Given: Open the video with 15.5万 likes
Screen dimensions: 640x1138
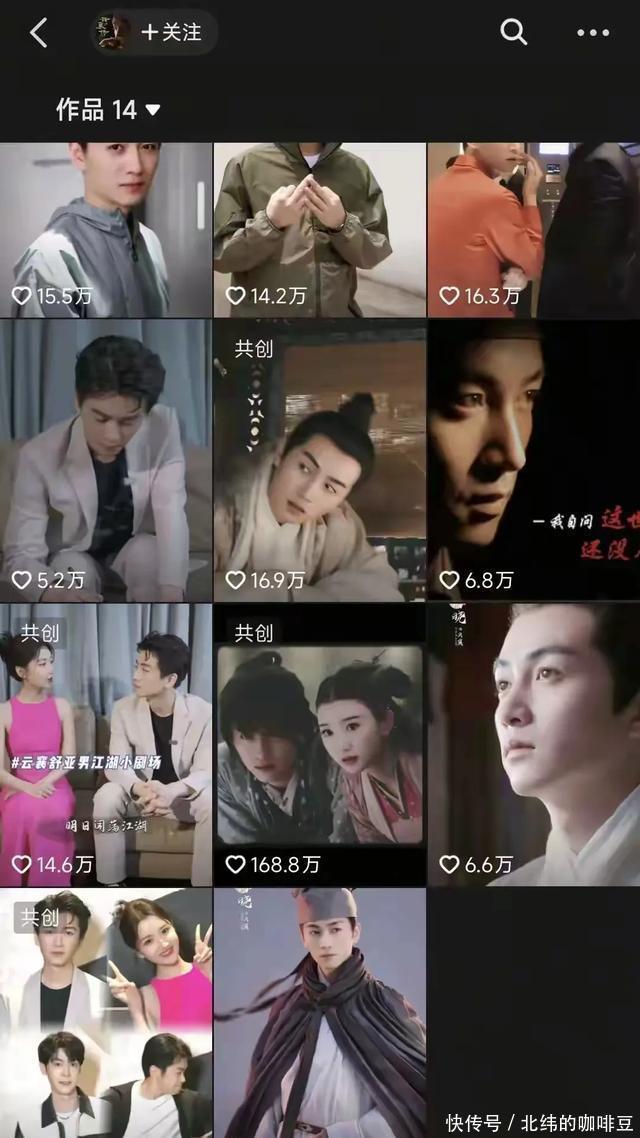Looking at the screenshot, I should point(106,229).
